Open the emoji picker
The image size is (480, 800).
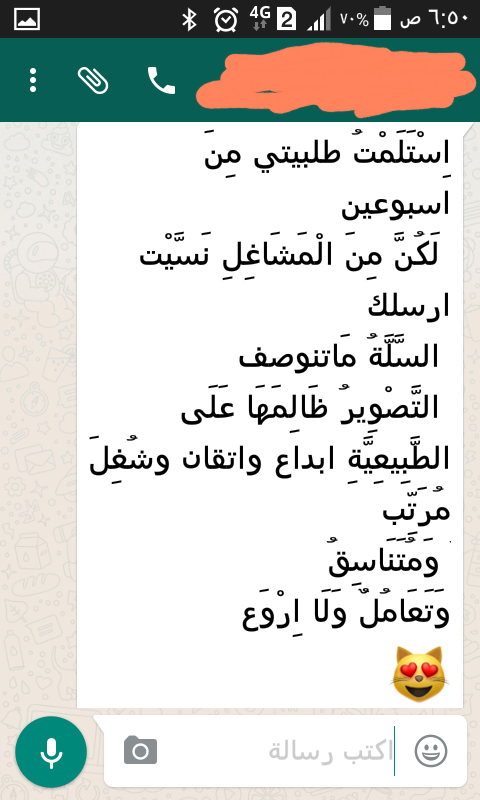(x=431, y=751)
